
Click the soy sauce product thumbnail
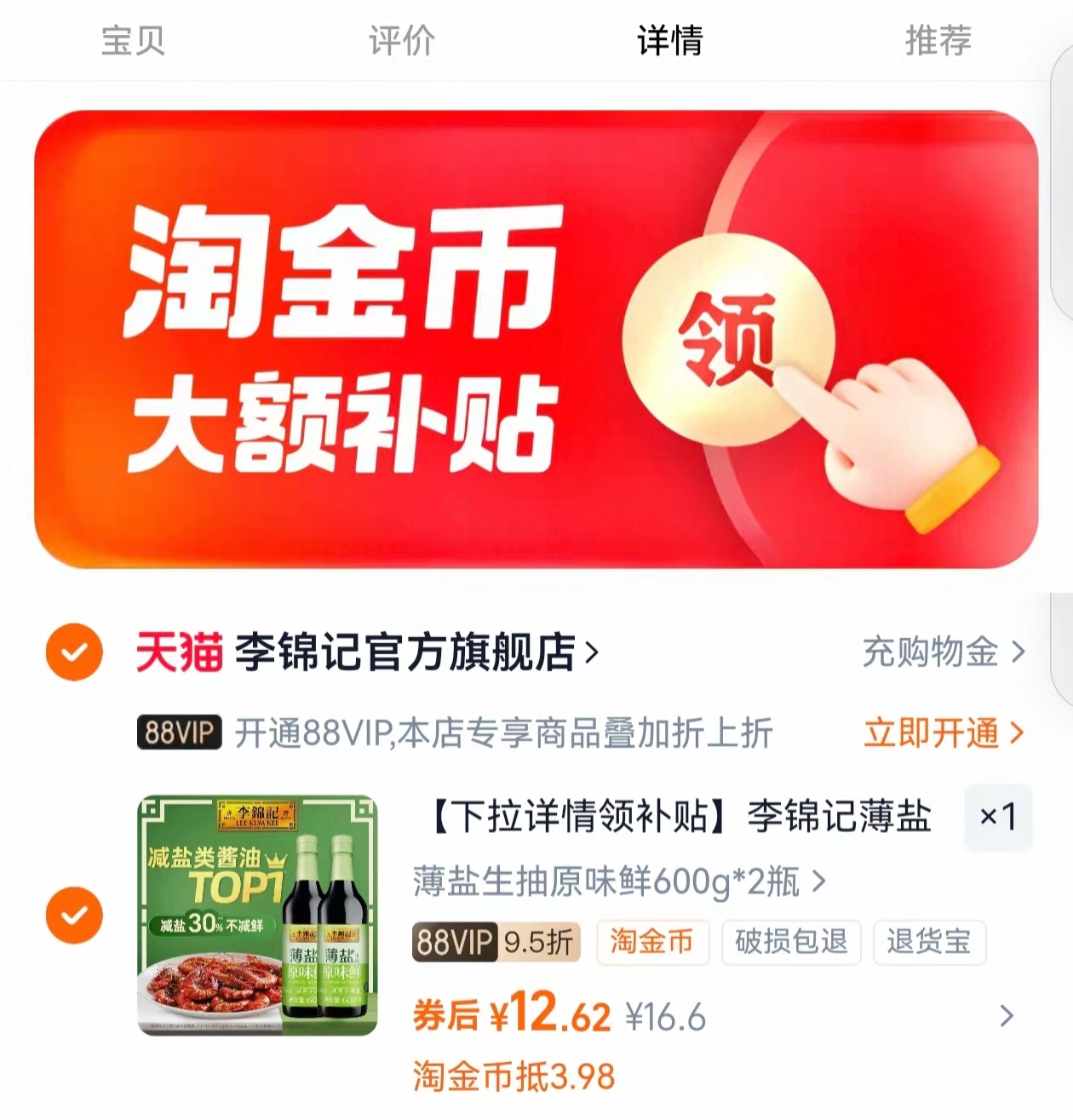pos(253,916)
